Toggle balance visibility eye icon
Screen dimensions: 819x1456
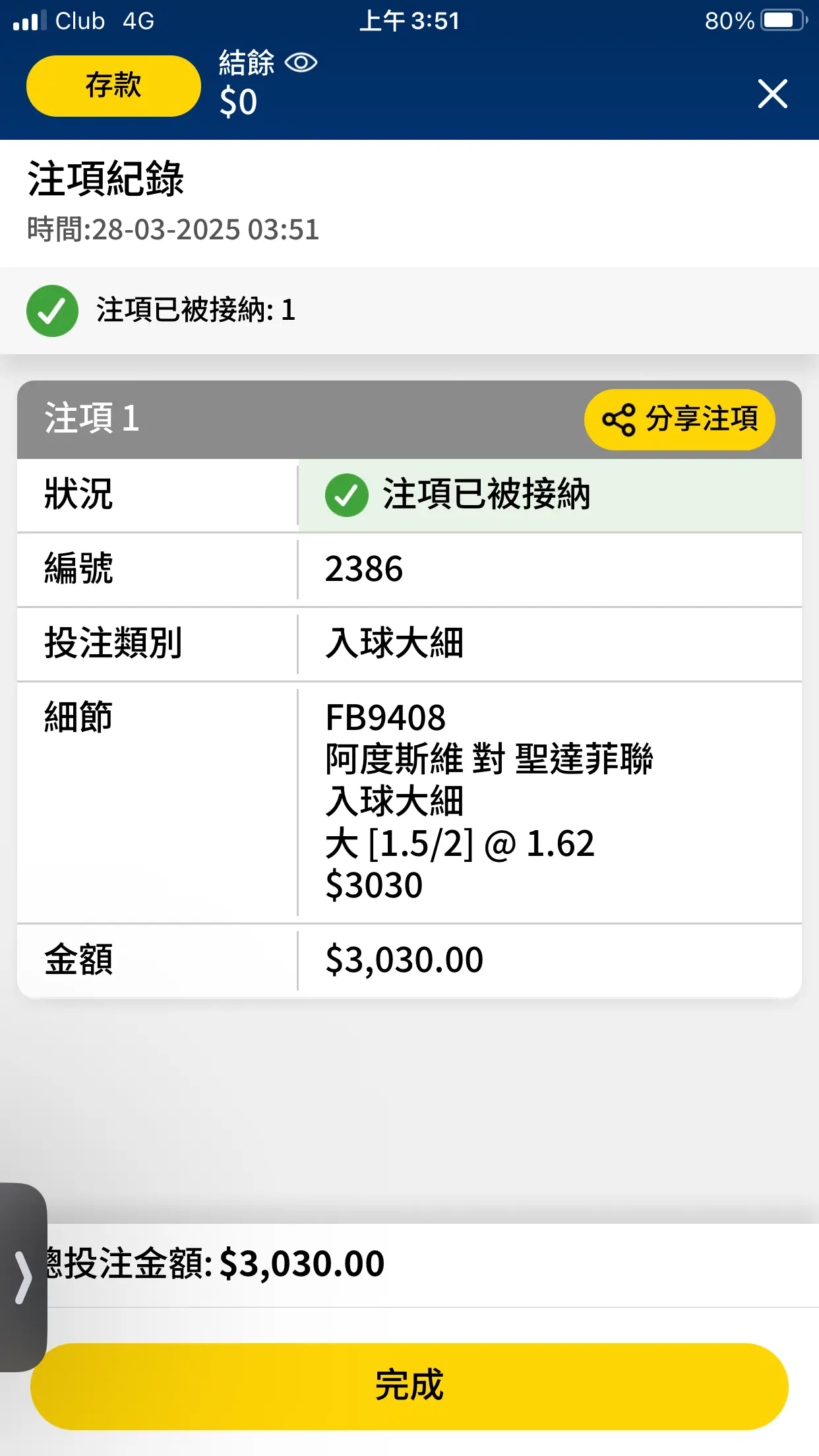coord(301,63)
